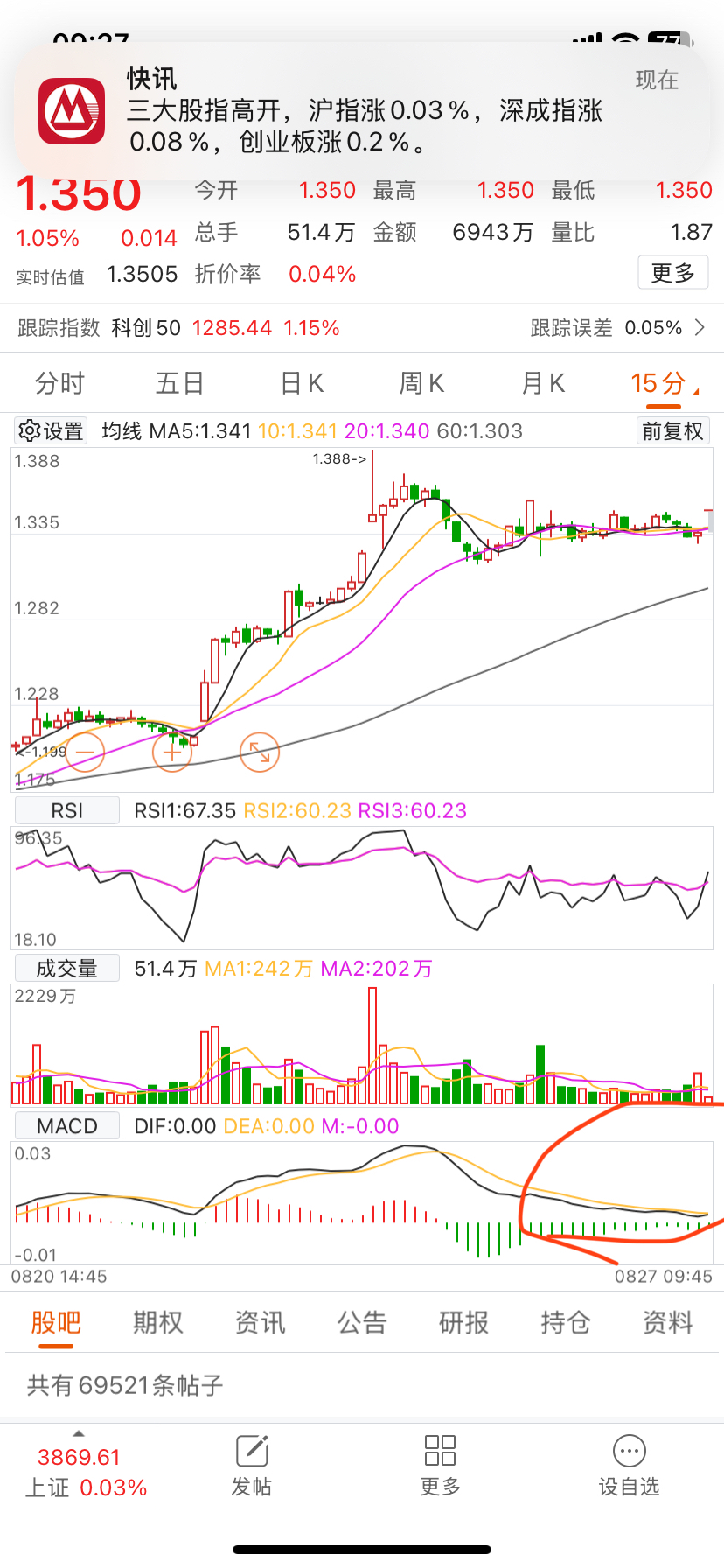Tap 设自选 to add to watchlist

coord(629,1466)
